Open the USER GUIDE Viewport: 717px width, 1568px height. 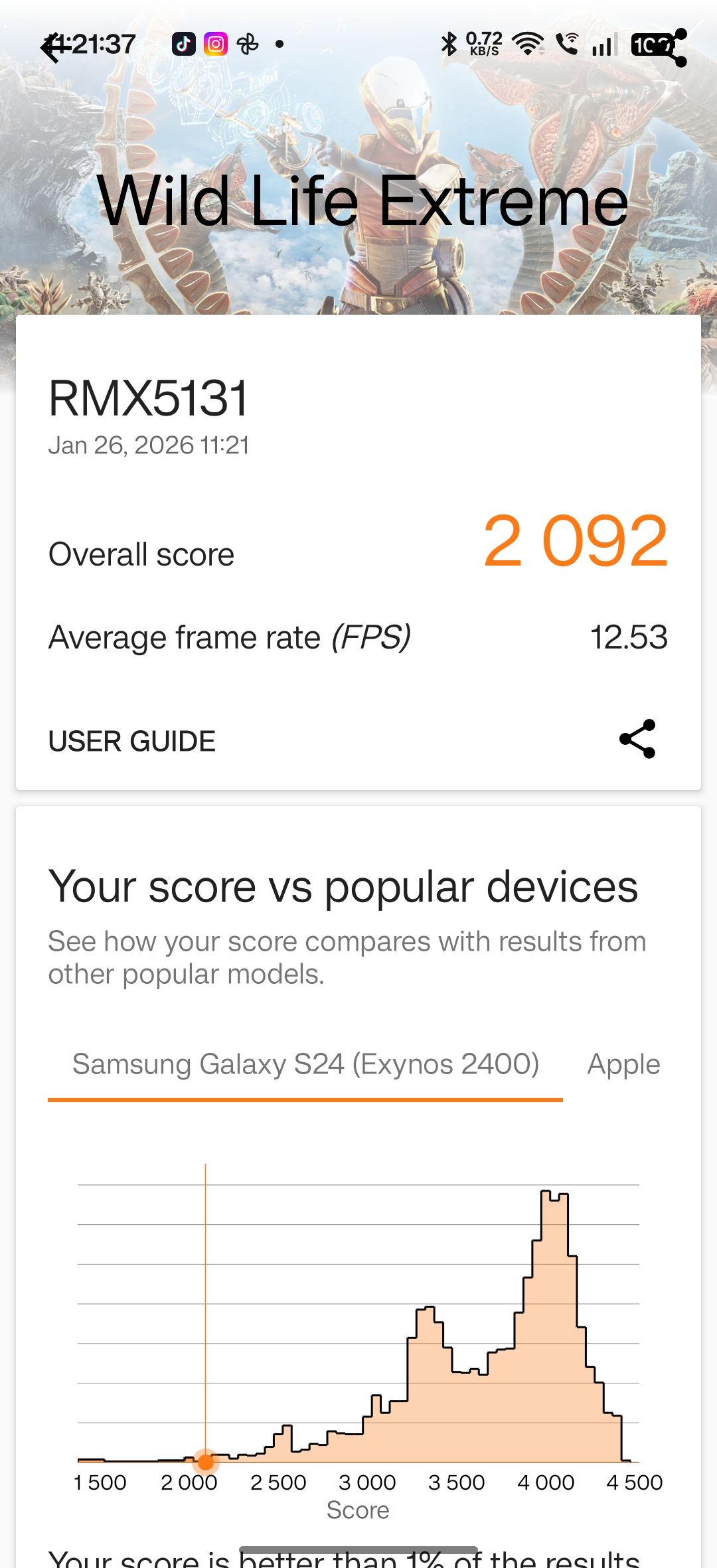point(132,741)
